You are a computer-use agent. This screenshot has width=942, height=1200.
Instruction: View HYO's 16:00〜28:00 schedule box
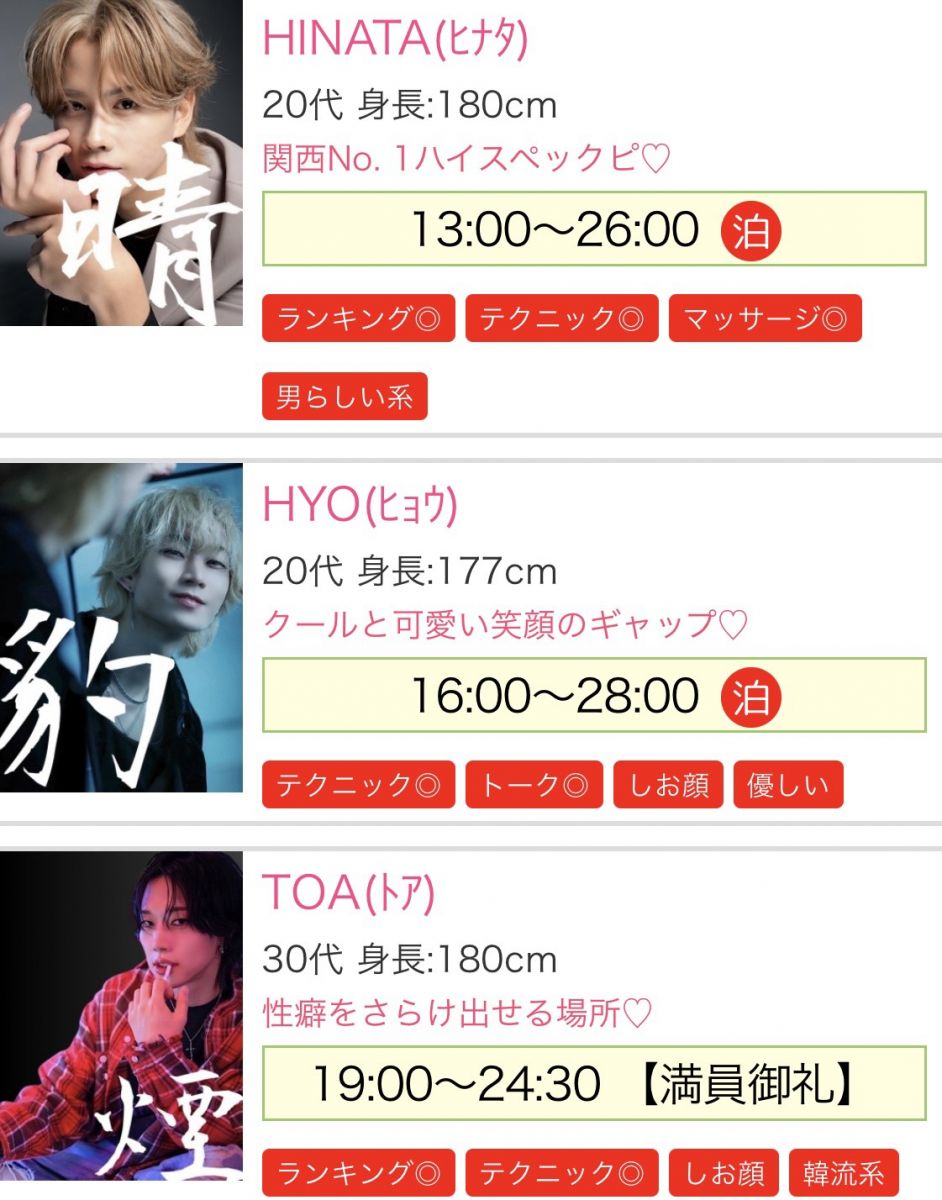[x=594, y=695]
